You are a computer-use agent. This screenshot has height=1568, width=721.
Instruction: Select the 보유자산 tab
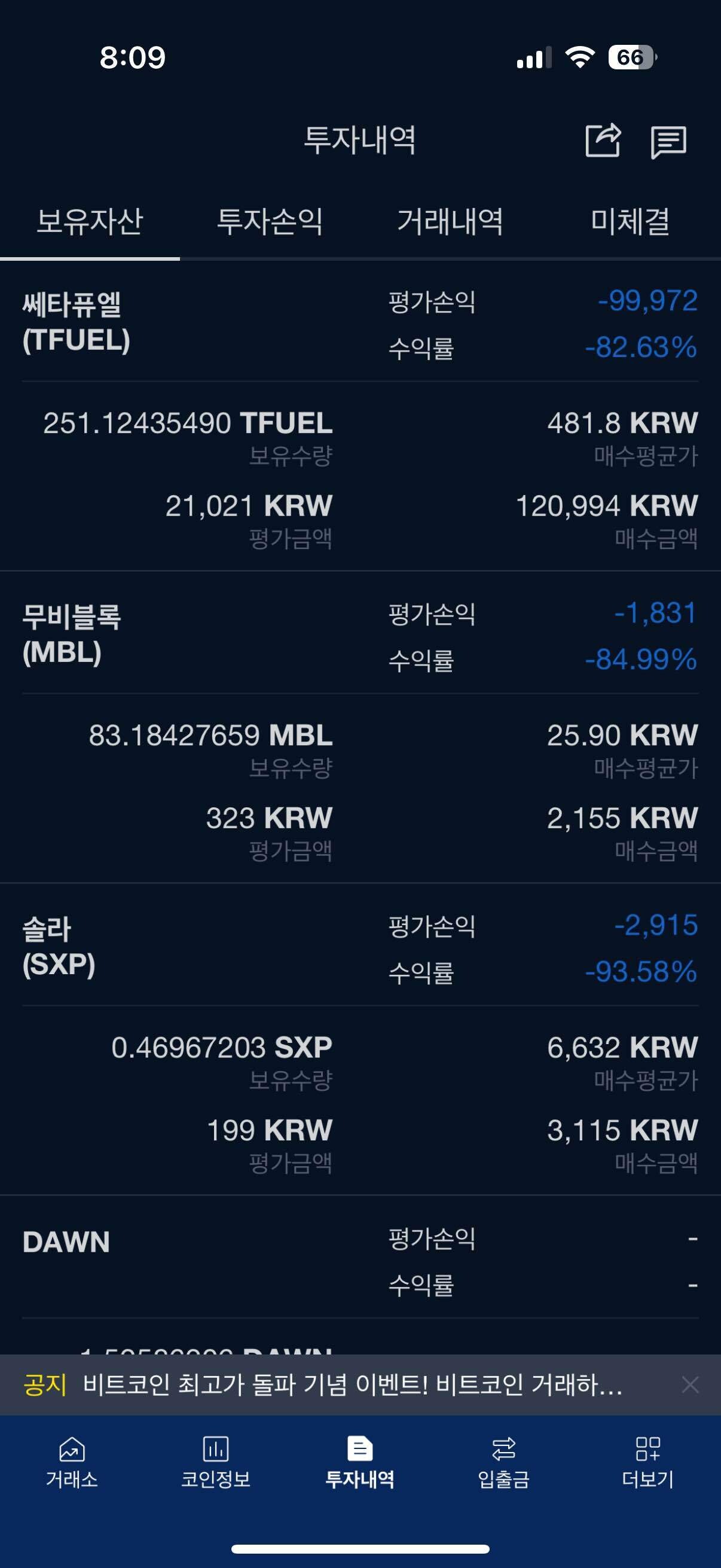pos(90,221)
